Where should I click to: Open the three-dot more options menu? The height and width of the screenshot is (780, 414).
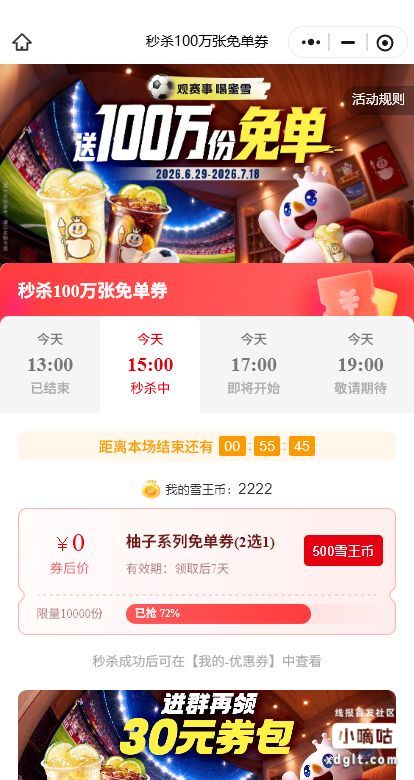click(x=311, y=43)
